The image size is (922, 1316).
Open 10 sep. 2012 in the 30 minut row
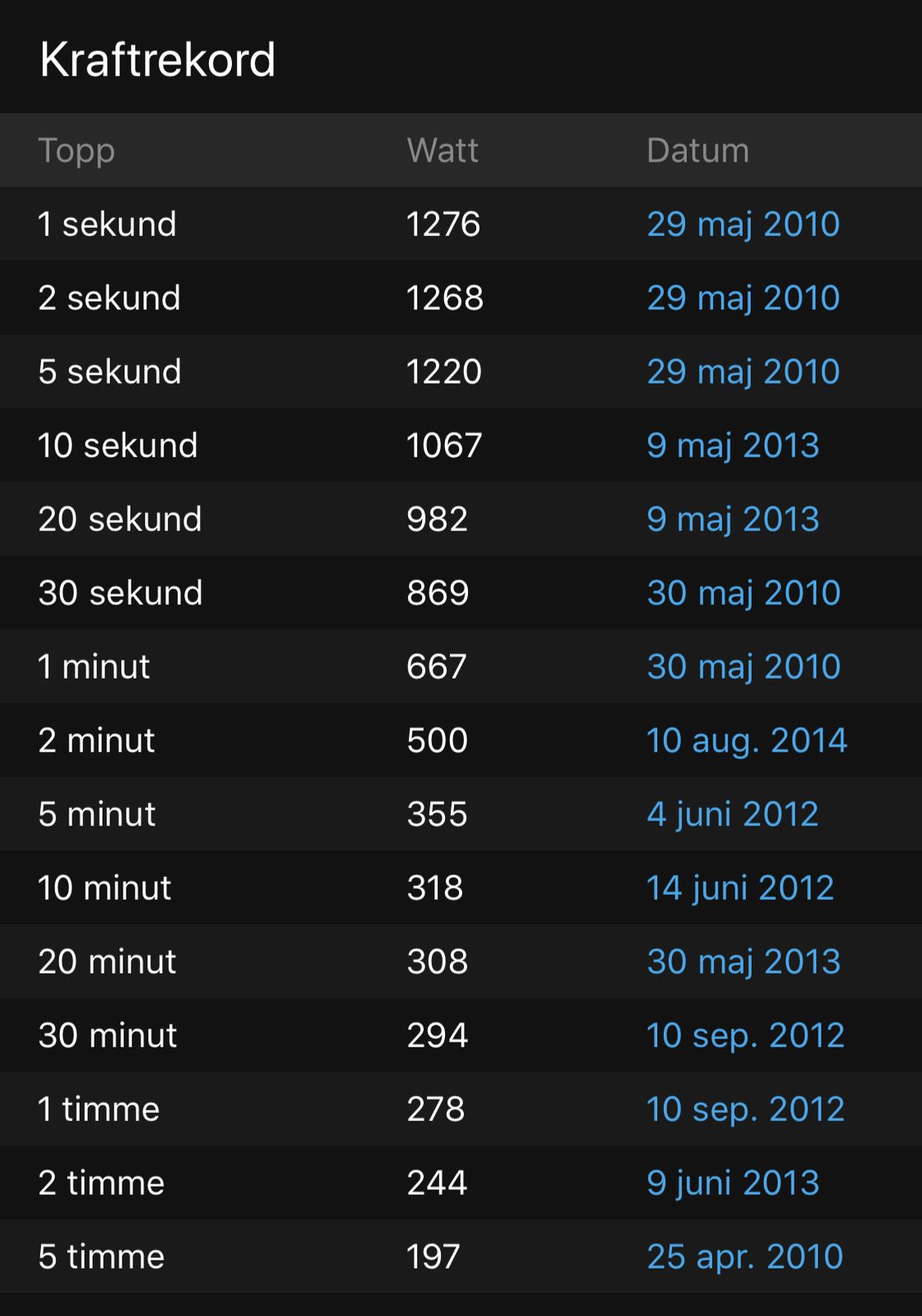click(x=745, y=1036)
